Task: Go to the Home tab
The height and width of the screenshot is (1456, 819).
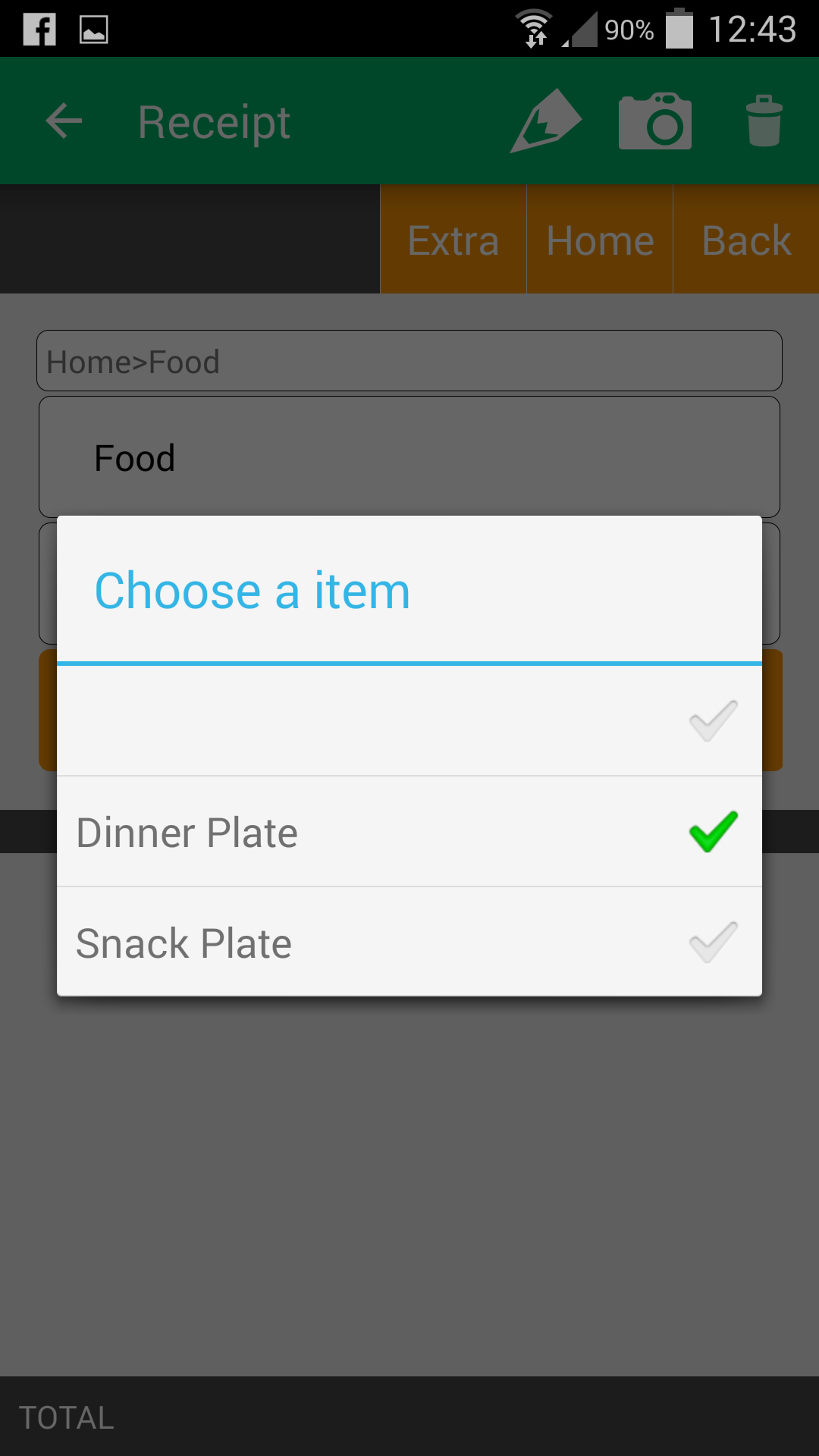Action: tap(600, 240)
